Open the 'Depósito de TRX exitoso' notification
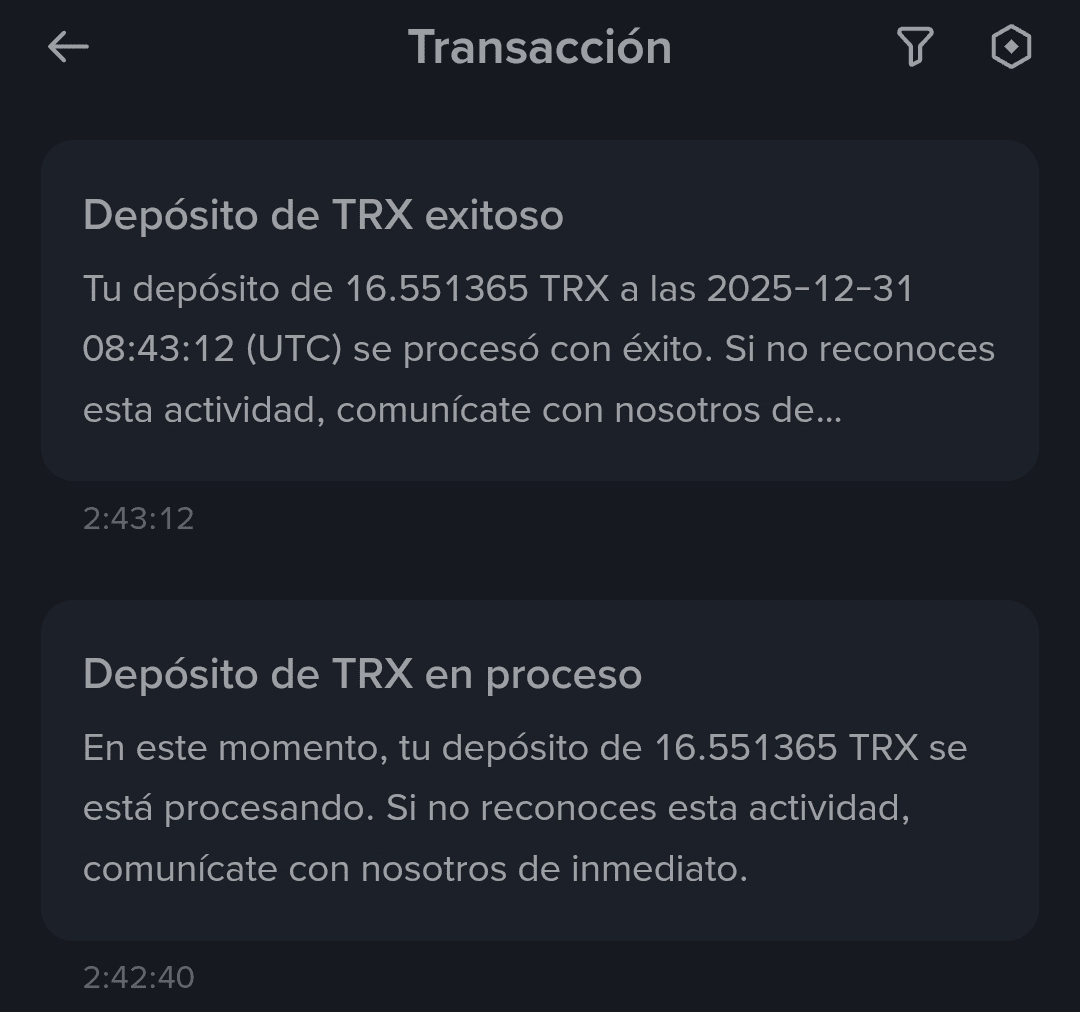 pos(540,310)
